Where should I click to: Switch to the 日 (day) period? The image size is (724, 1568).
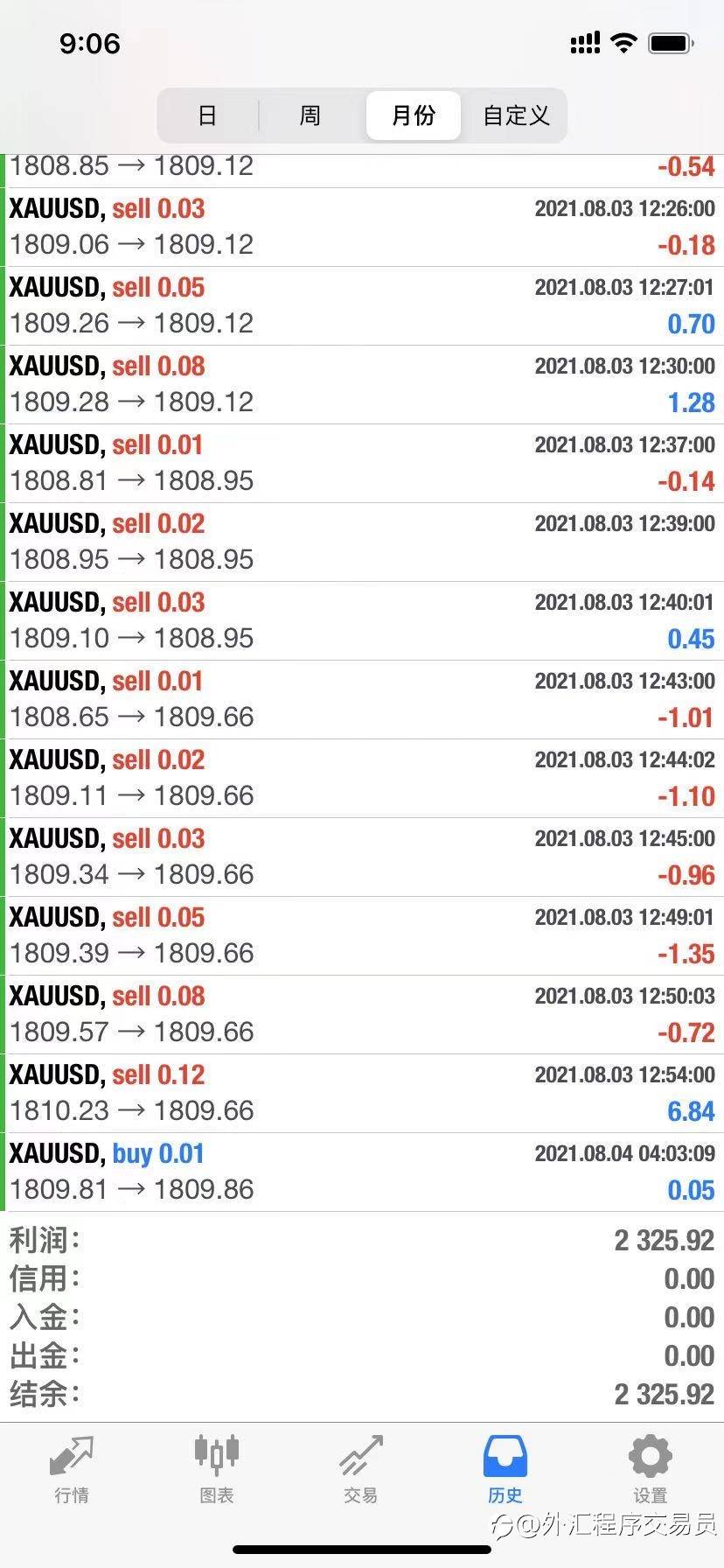point(207,115)
